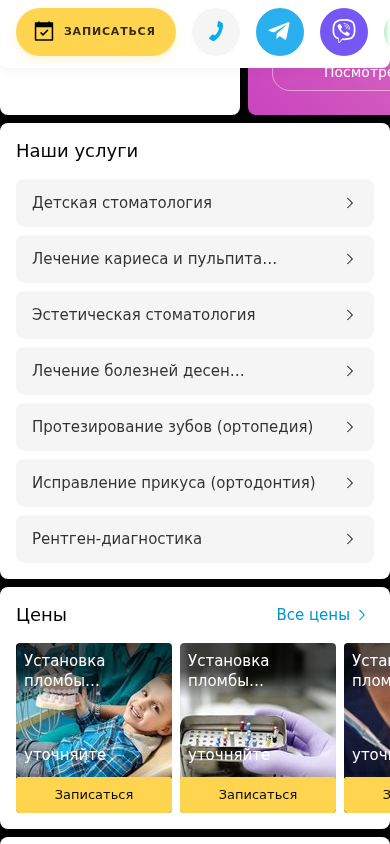The width and height of the screenshot is (390, 844).
Task: Open Детская стоматология service
Action: click(x=195, y=203)
